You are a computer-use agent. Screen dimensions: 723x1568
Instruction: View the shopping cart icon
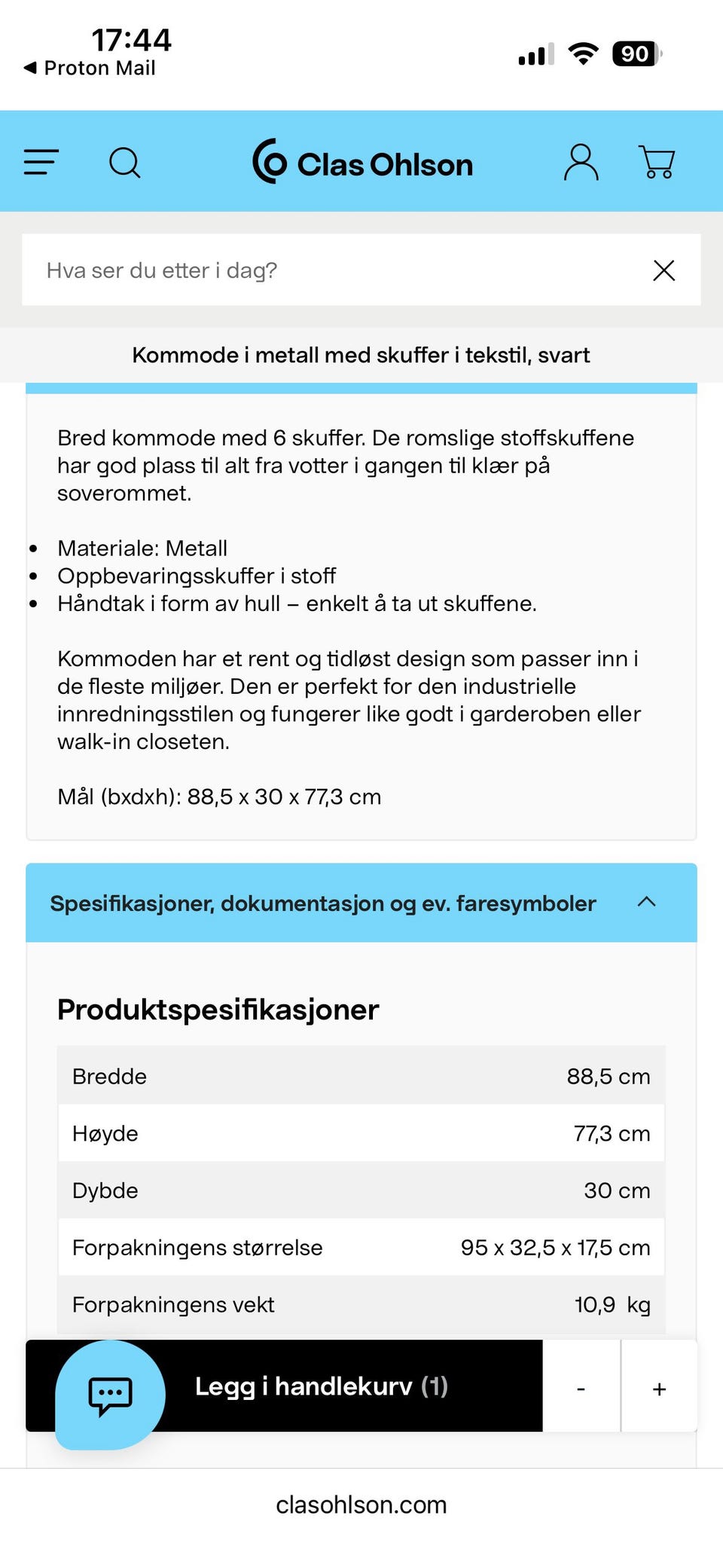(657, 161)
